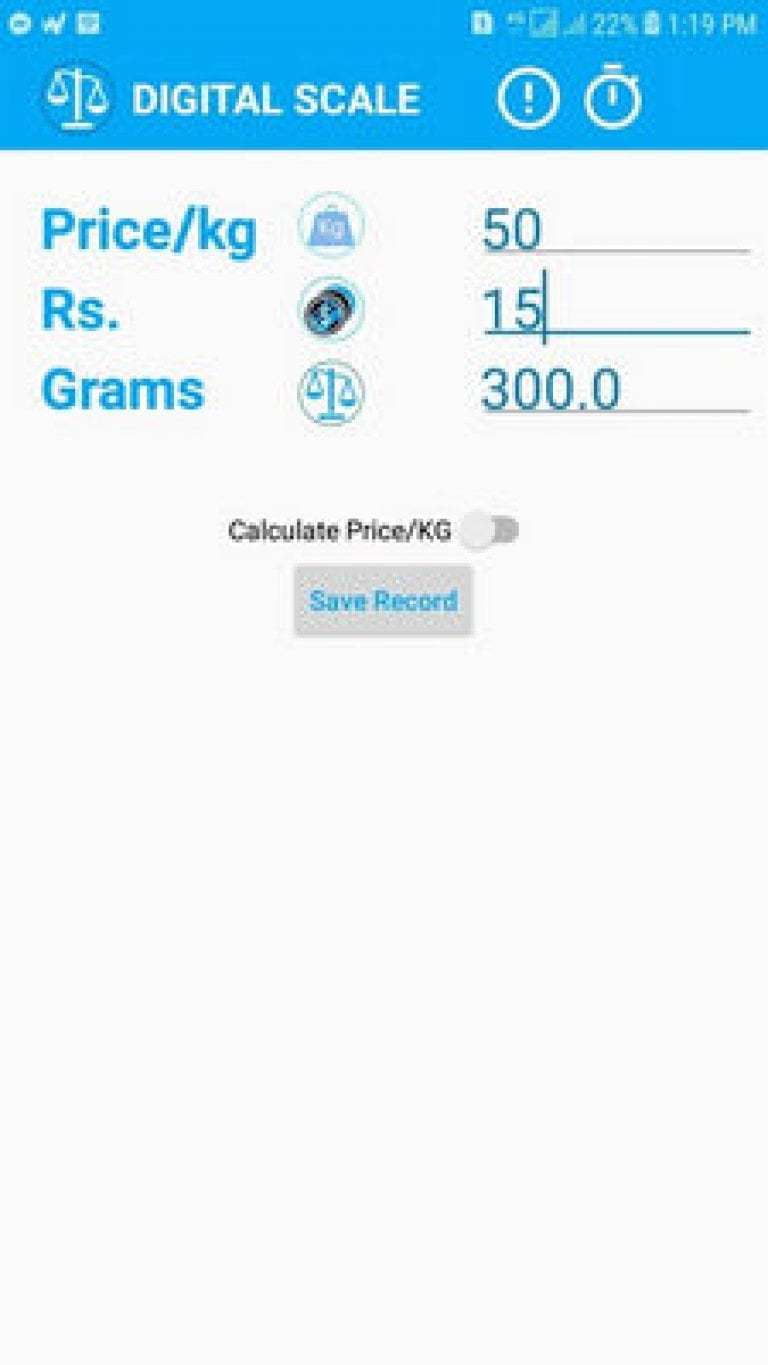Image resolution: width=768 pixels, height=1365 pixels.
Task: Tap the Digital Scale logo icon
Action: click(x=78, y=97)
